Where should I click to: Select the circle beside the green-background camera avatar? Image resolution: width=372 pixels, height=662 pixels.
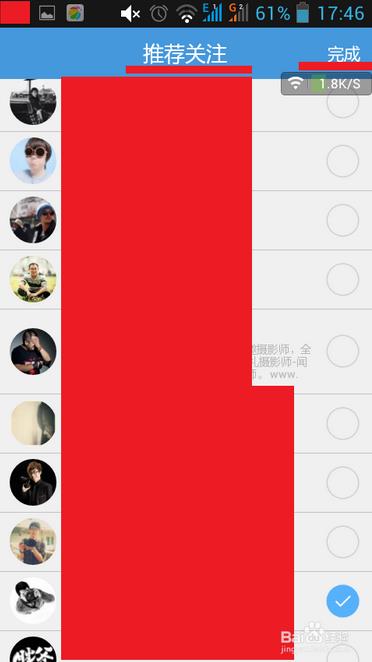point(342,541)
